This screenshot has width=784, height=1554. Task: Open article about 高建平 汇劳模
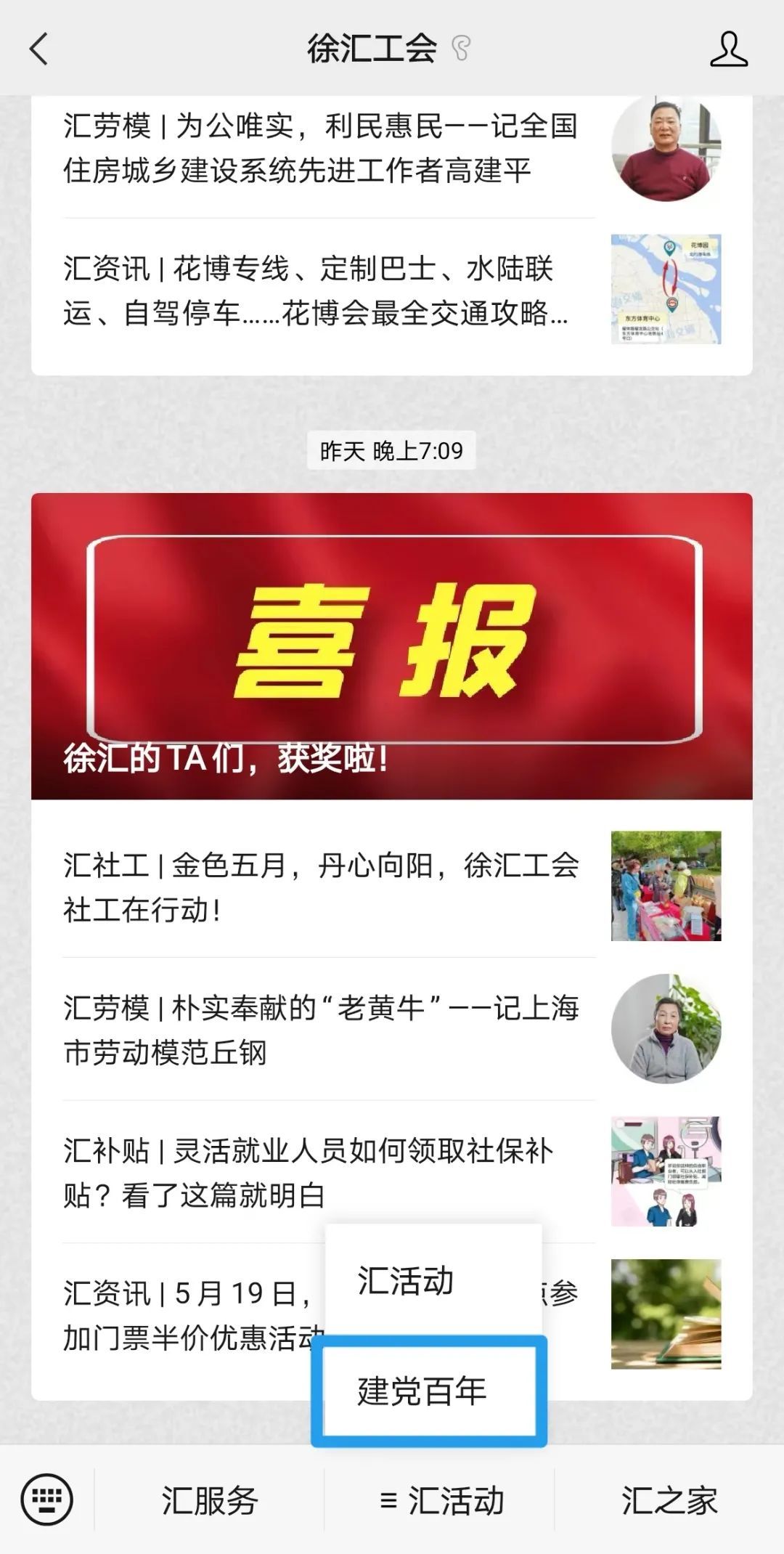point(319,148)
